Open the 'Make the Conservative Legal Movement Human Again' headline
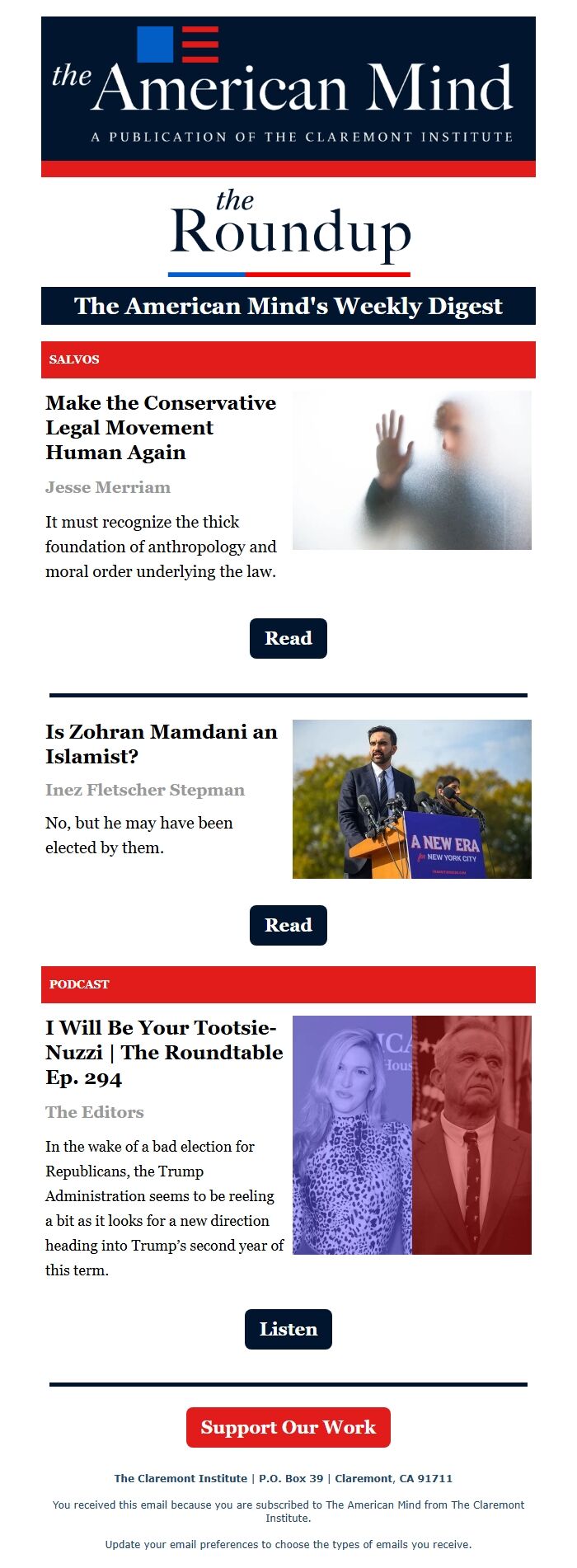 161,427
